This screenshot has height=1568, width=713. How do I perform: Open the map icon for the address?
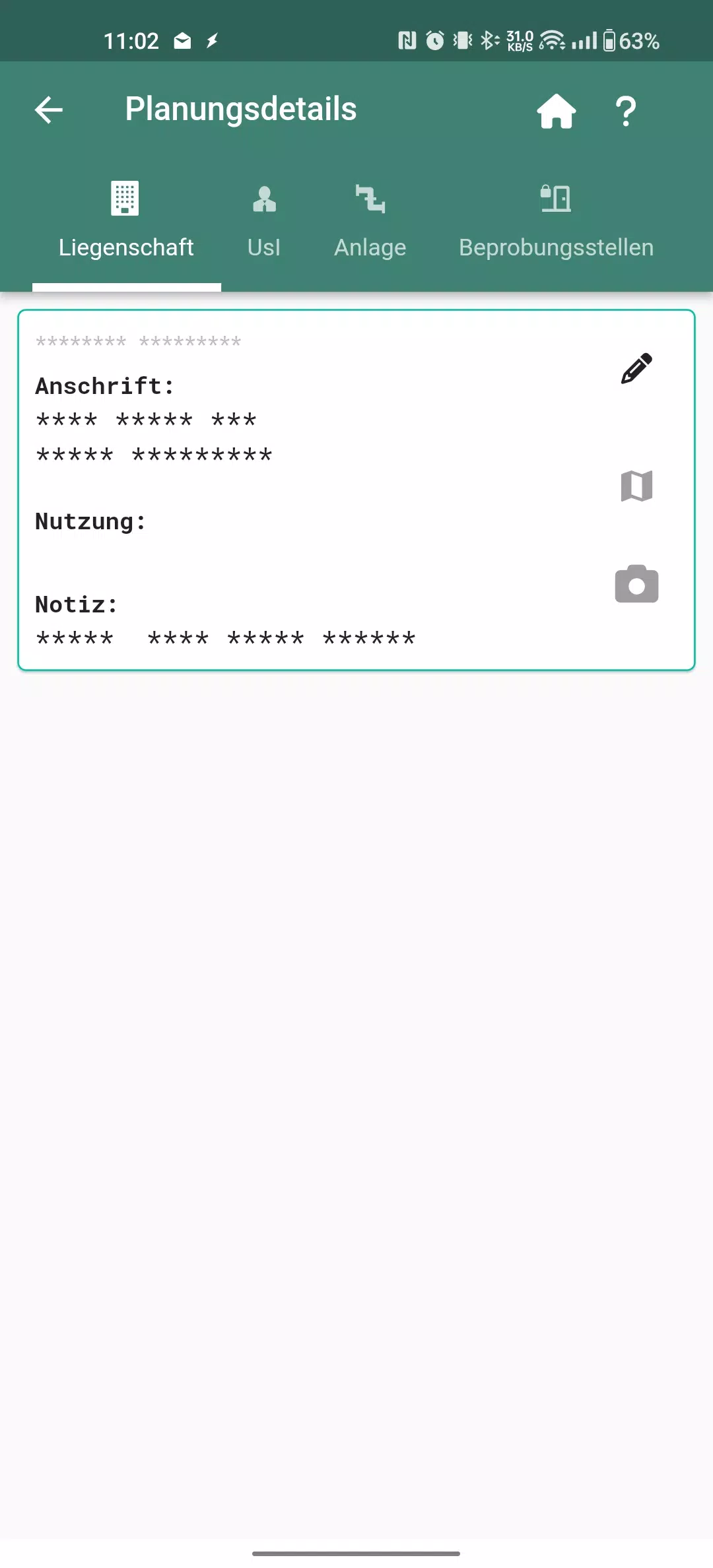point(636,486)
